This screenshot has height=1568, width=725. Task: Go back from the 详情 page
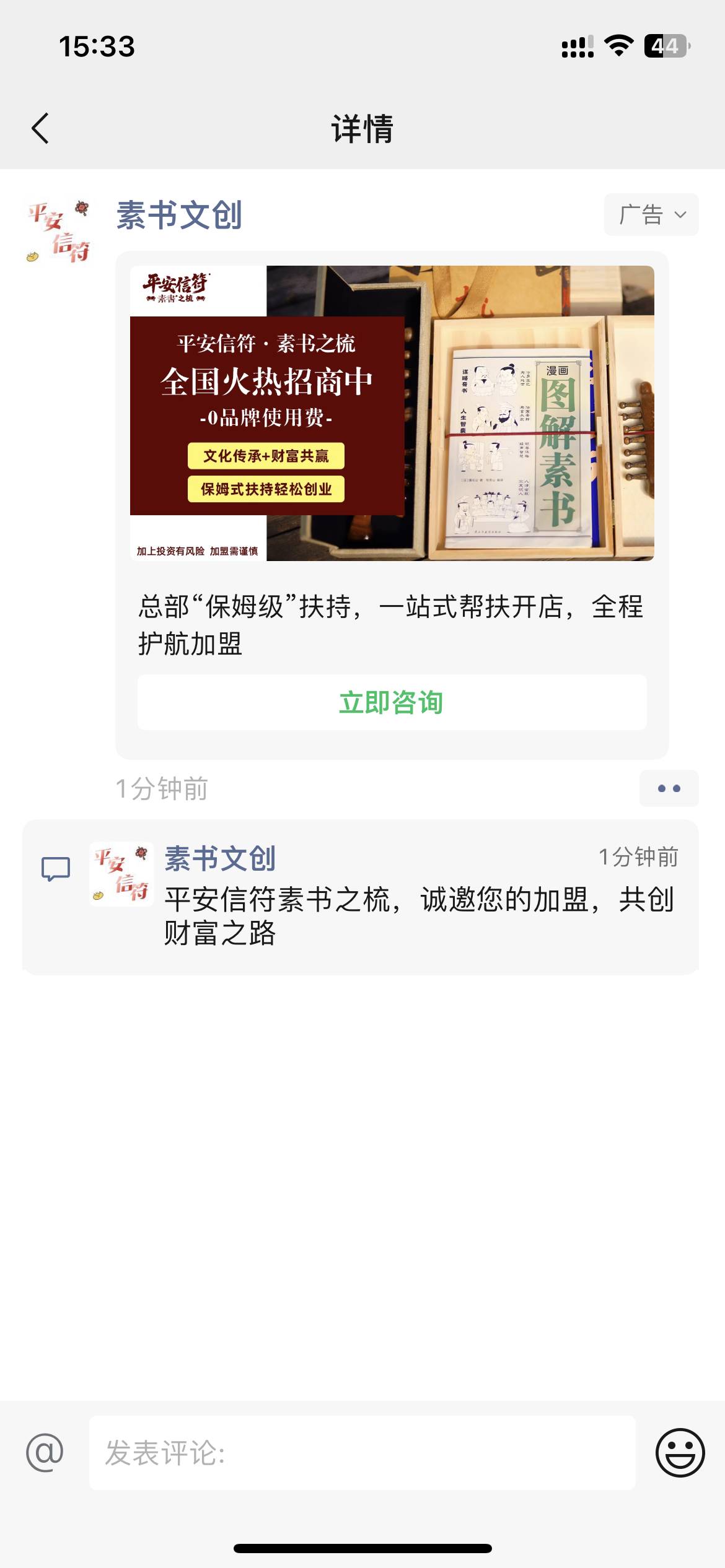click(x=40, y=129)
